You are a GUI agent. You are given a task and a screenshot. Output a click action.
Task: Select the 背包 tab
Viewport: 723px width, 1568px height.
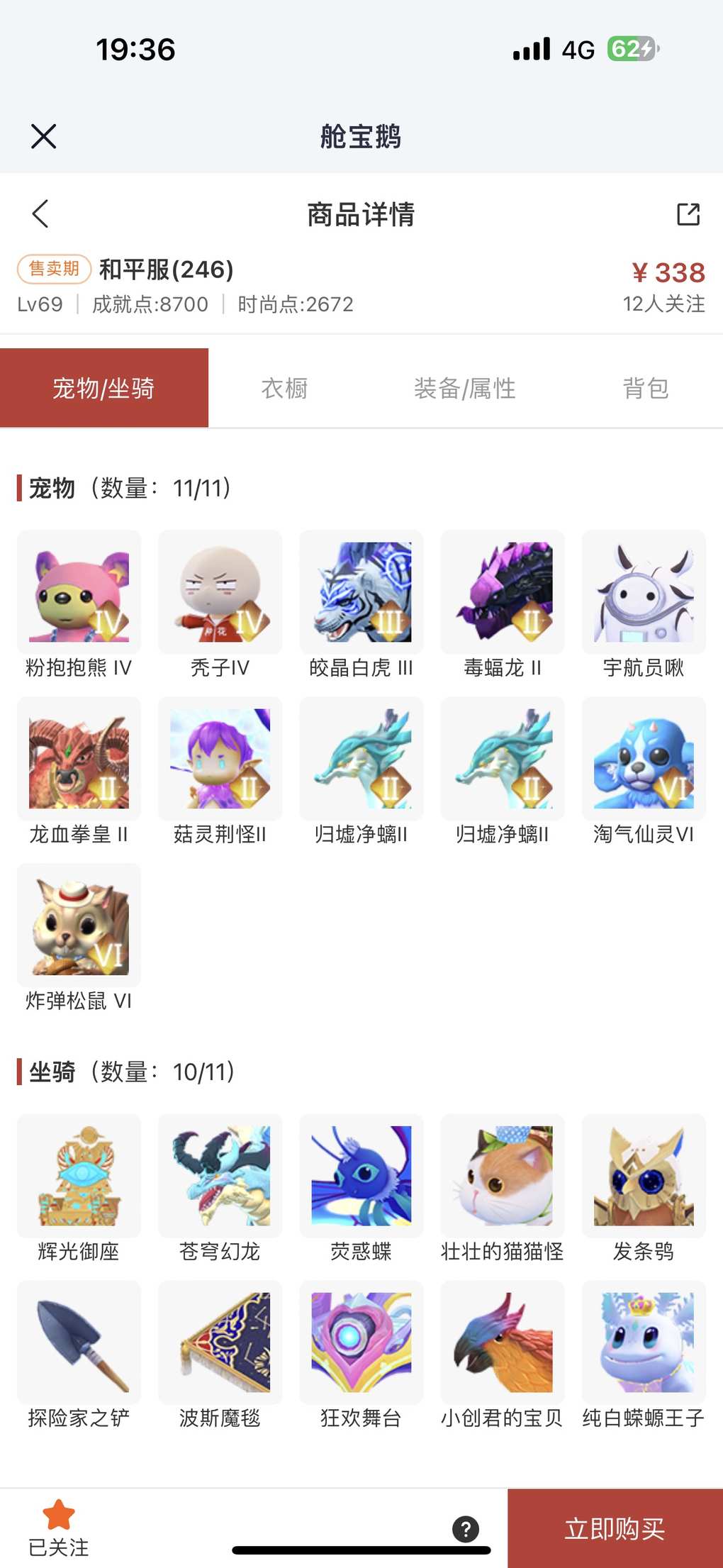pos(645,388)
